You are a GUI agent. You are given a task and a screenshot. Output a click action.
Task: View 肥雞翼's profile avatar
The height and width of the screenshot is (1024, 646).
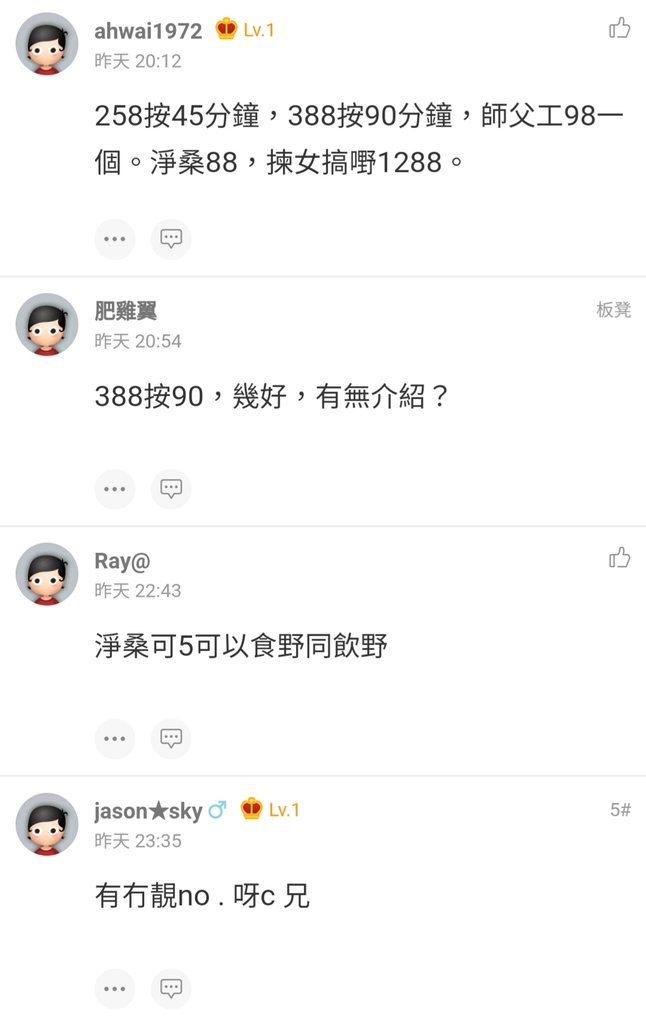47,324
